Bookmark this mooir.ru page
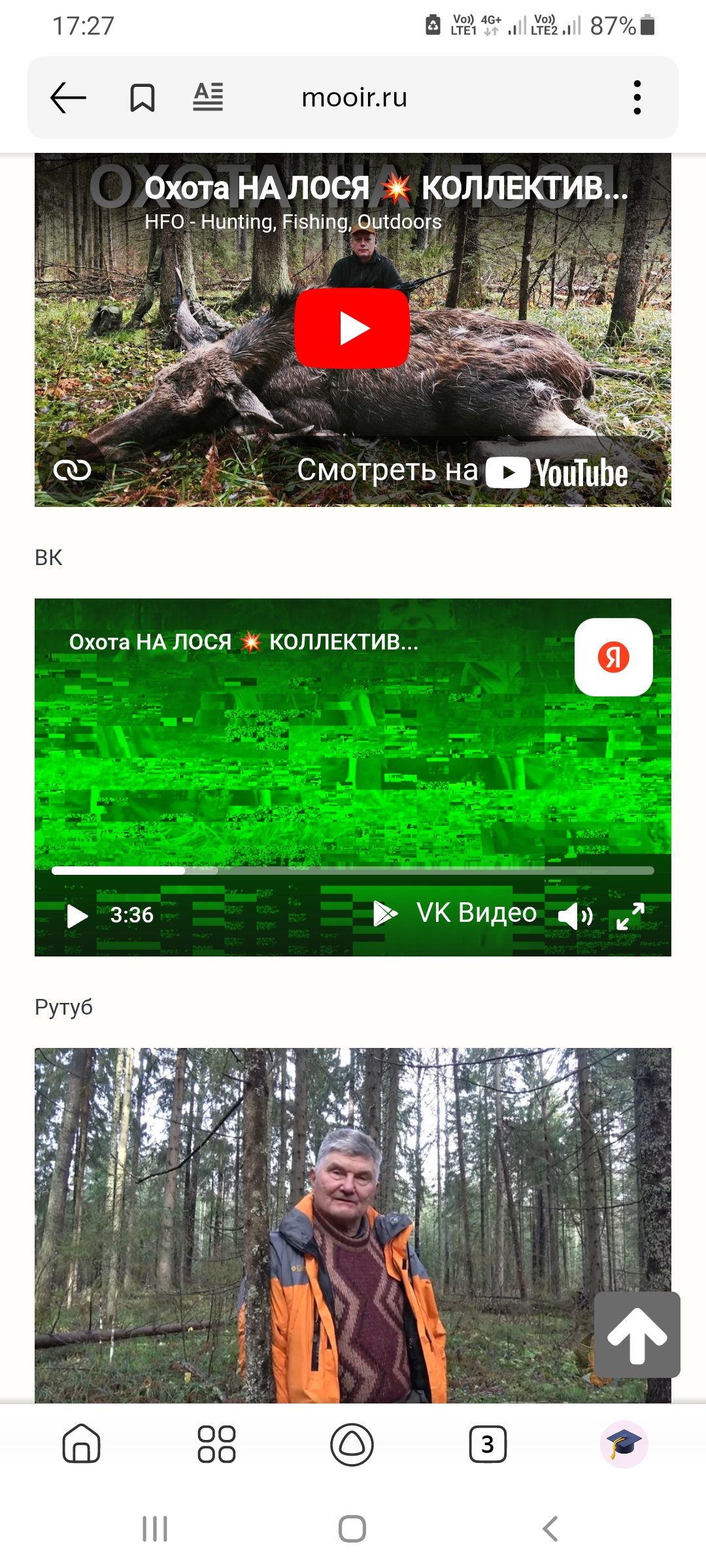 pos(142,98)
